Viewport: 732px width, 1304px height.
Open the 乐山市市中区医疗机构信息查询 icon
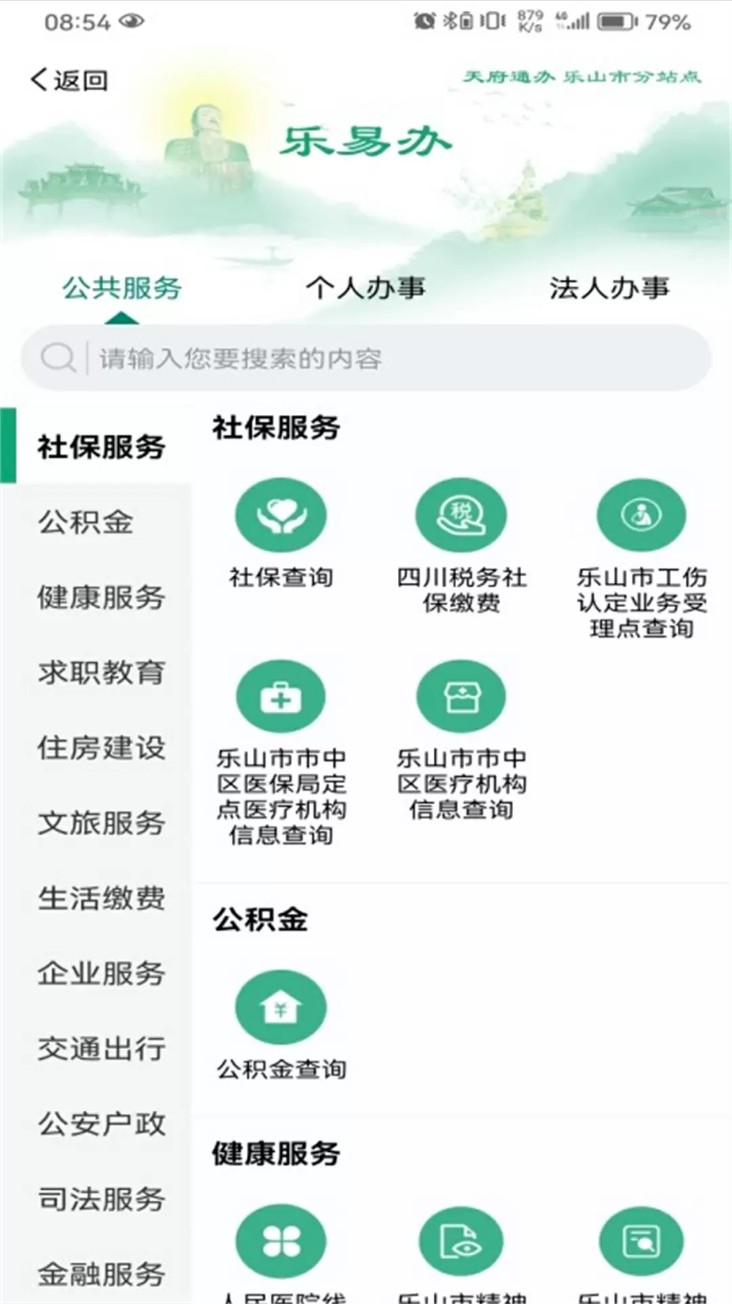pos(461,697)
